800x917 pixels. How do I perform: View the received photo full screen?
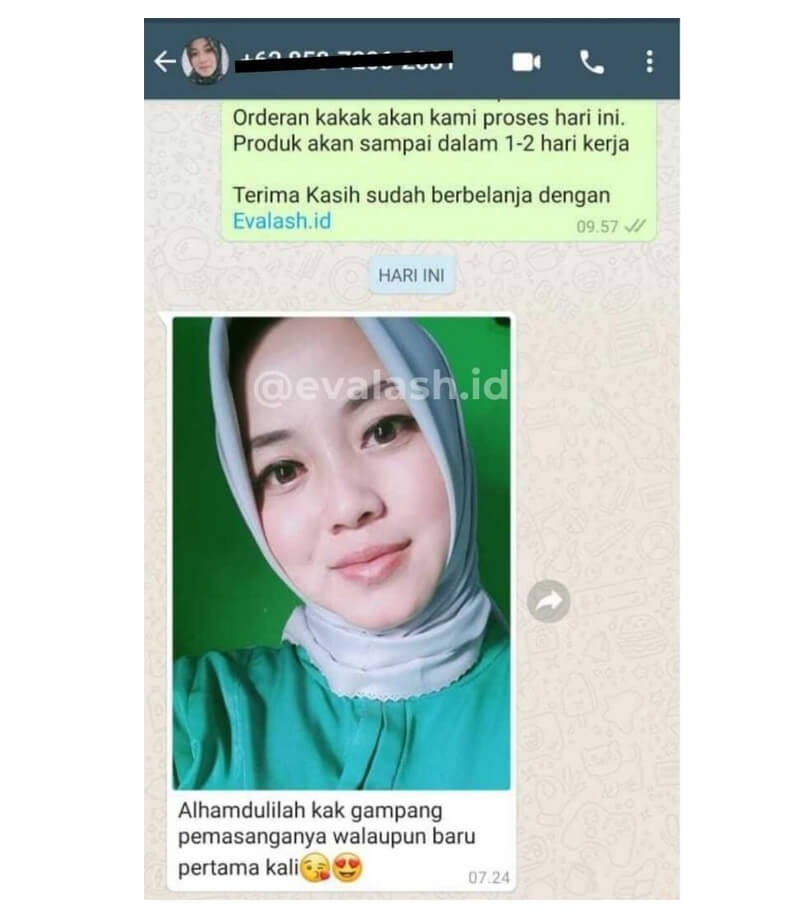pos(341,553)
